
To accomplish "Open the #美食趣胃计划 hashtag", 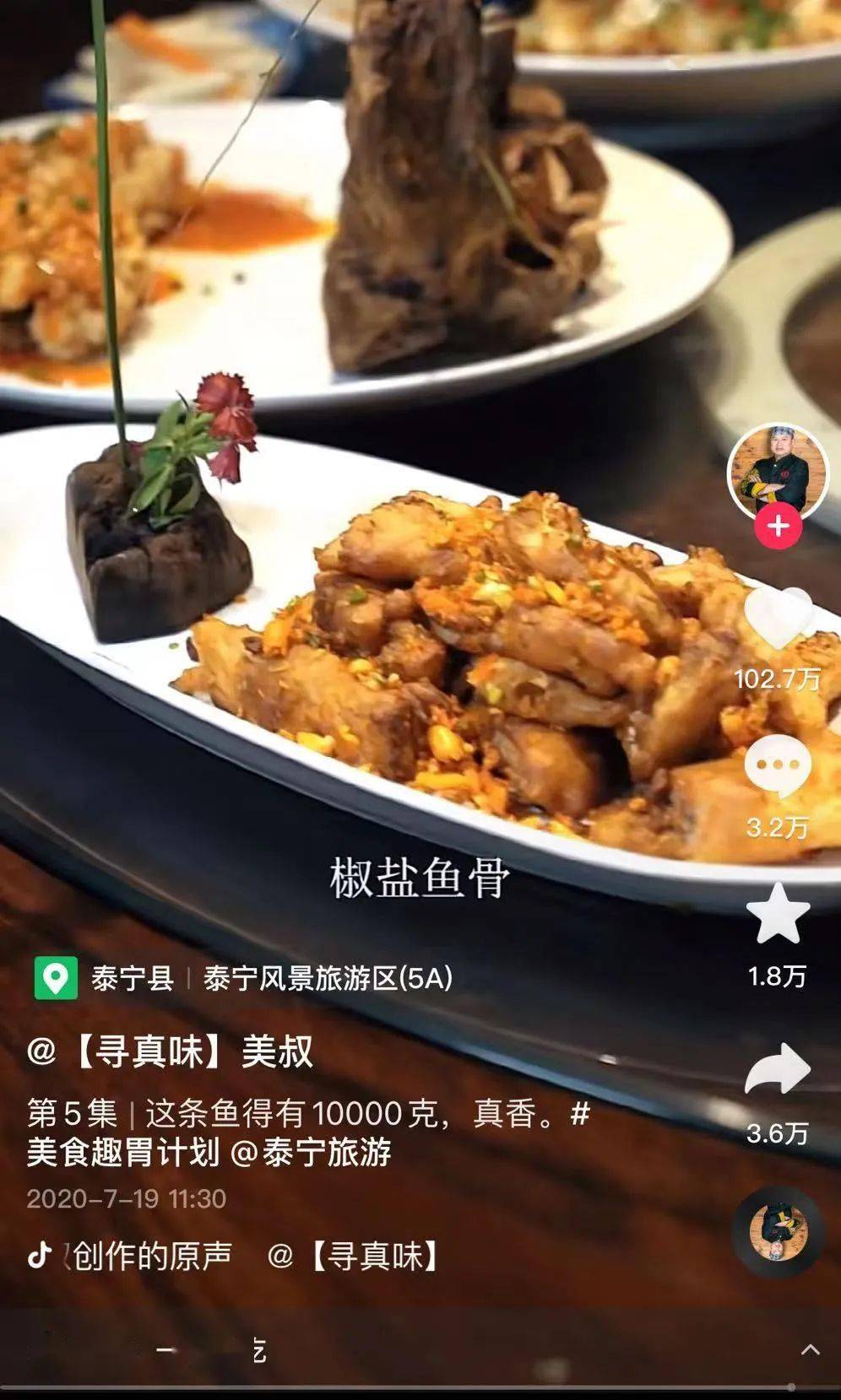I will tap(122, 1153).
